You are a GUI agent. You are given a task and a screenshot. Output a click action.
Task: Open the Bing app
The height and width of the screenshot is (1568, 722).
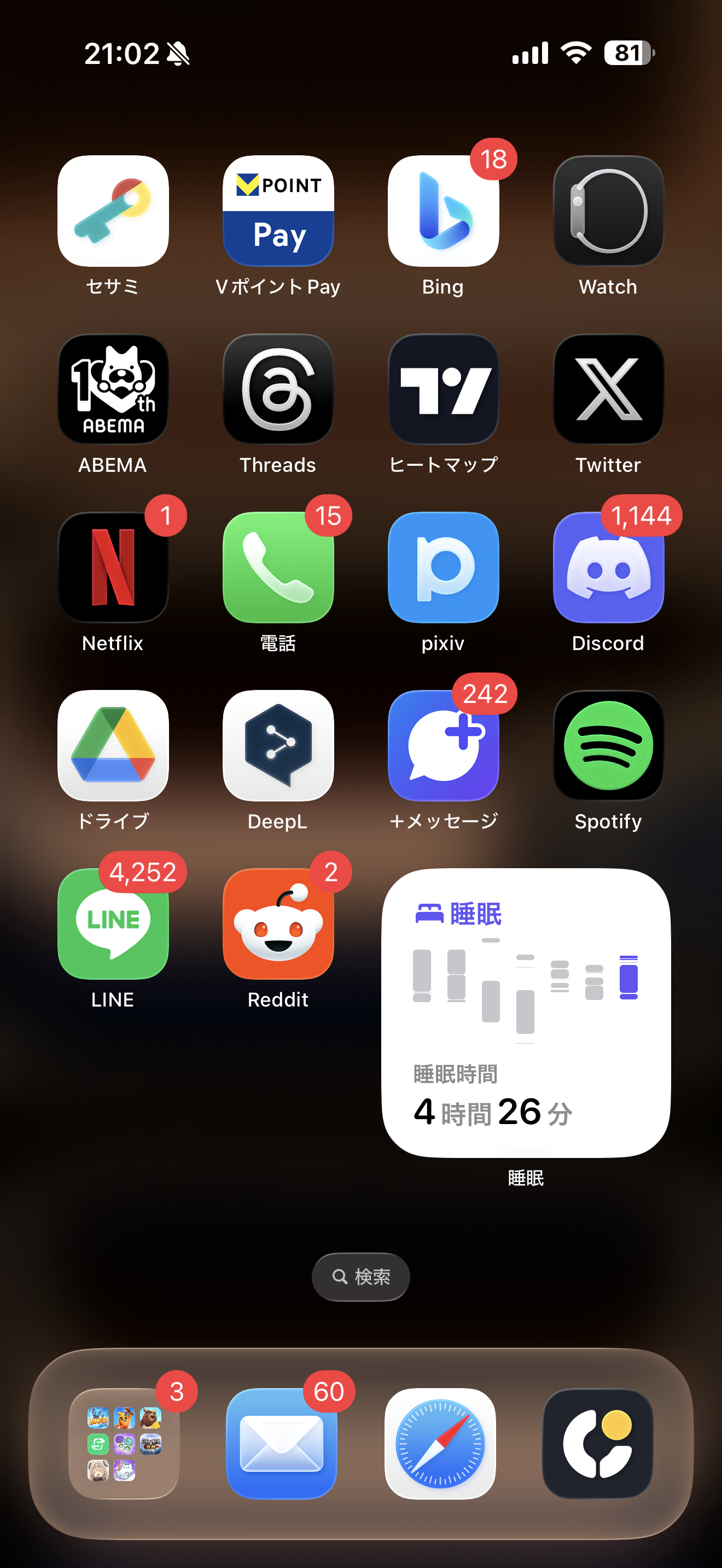click(443, 210)
